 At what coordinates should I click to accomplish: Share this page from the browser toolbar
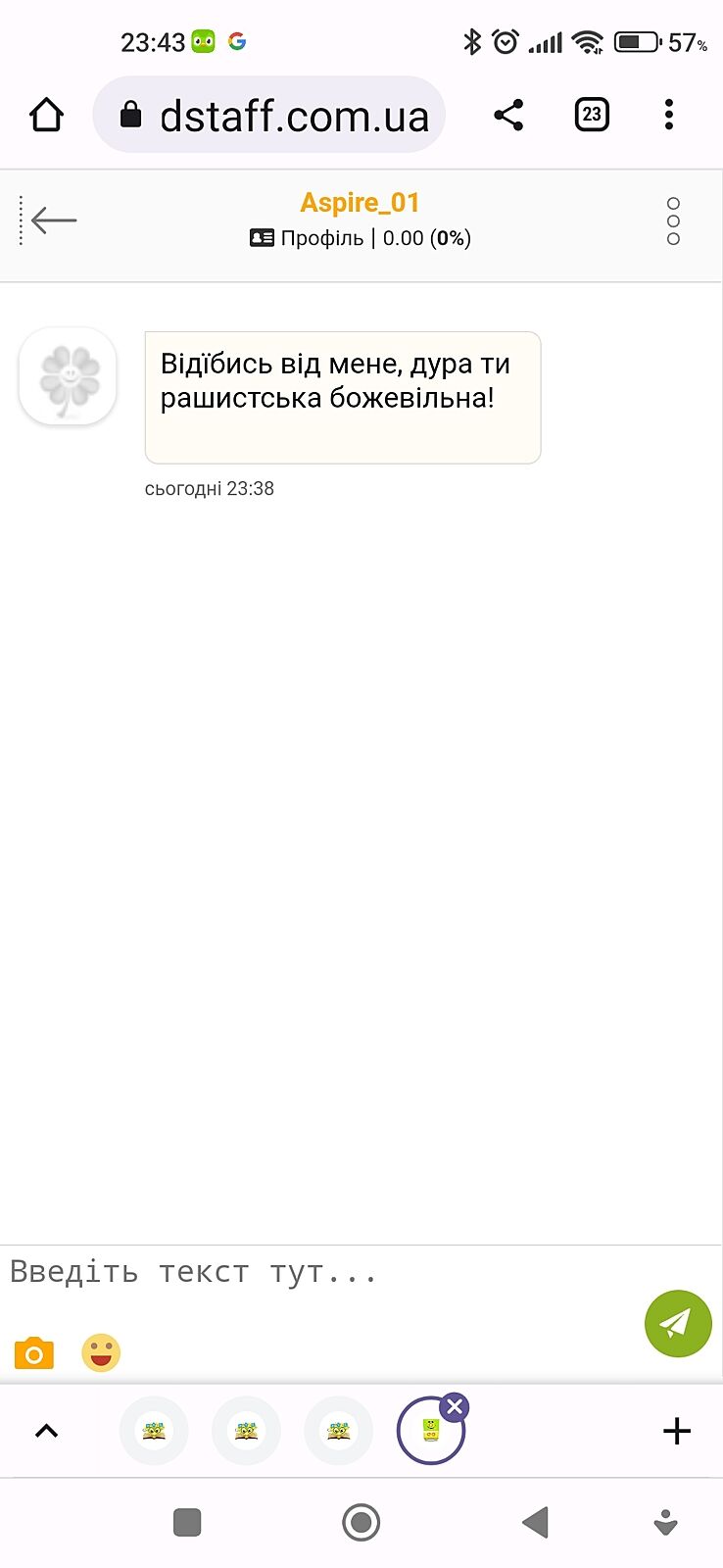point(508,115)
